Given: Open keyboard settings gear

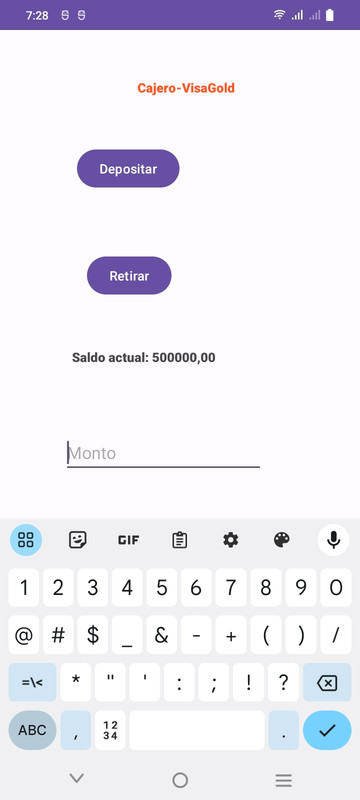Looking at the screenshot, I should (230, 540).
